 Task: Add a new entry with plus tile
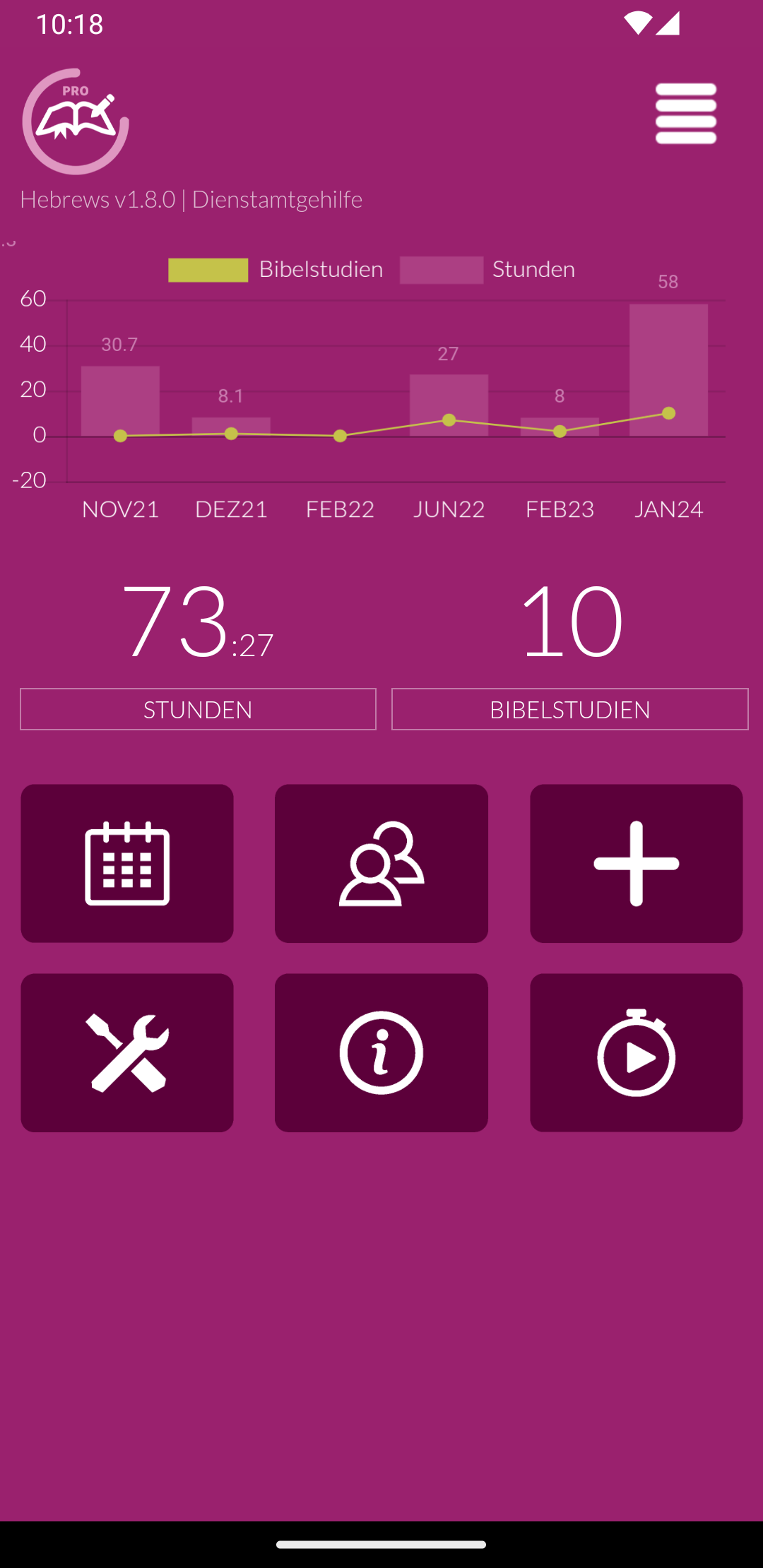636,863
